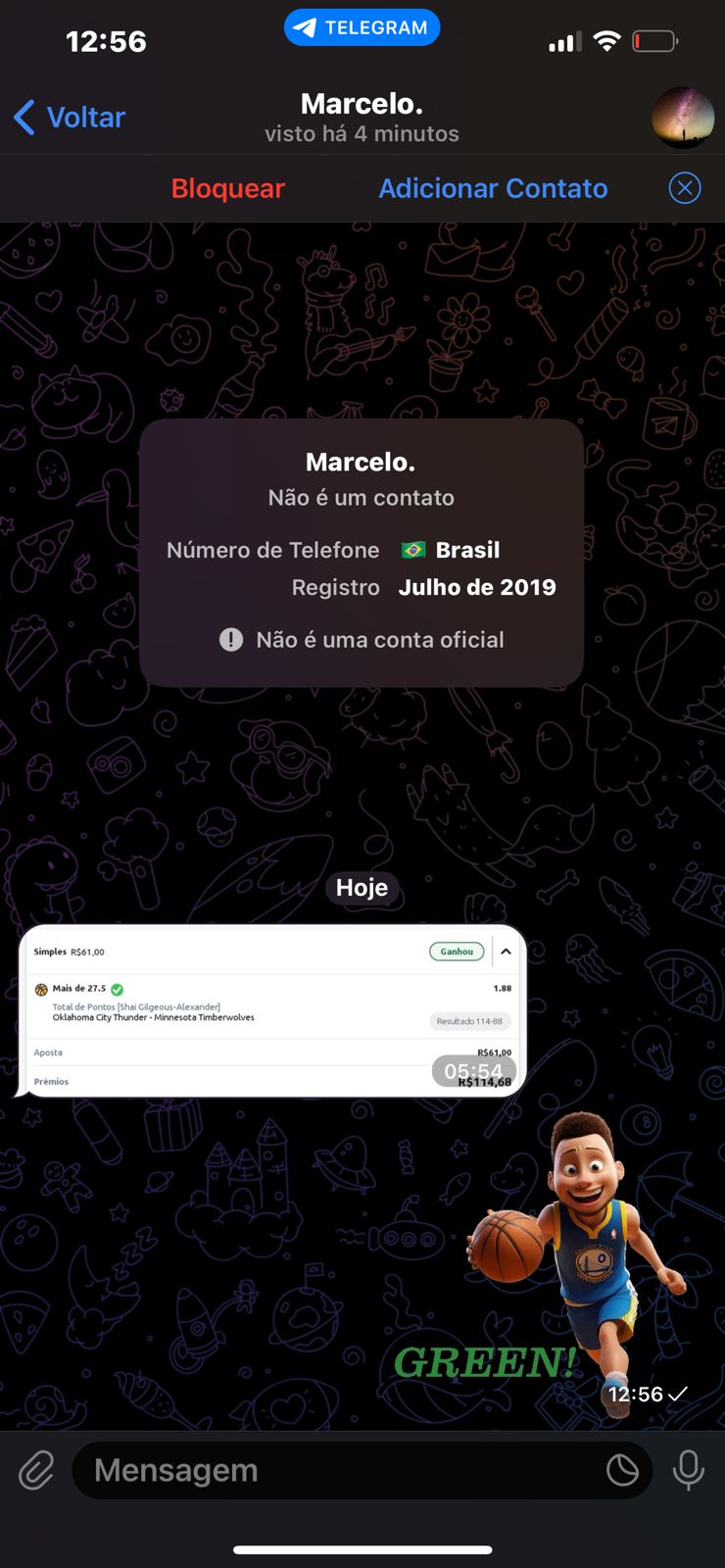Tap Bloquear to block this user
This screenshot has width=725, height=1568.
(228, 188)
